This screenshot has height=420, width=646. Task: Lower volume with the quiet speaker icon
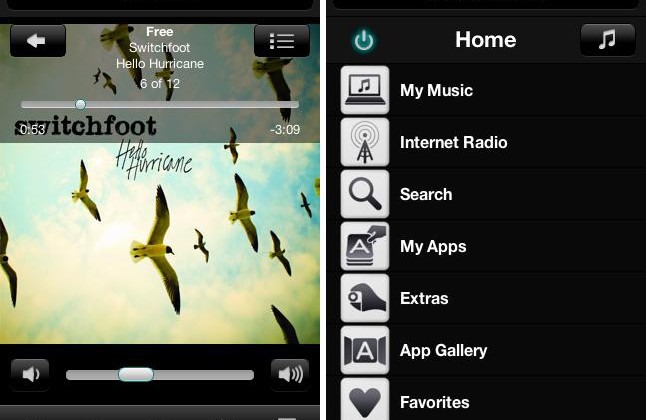[30, 375]
